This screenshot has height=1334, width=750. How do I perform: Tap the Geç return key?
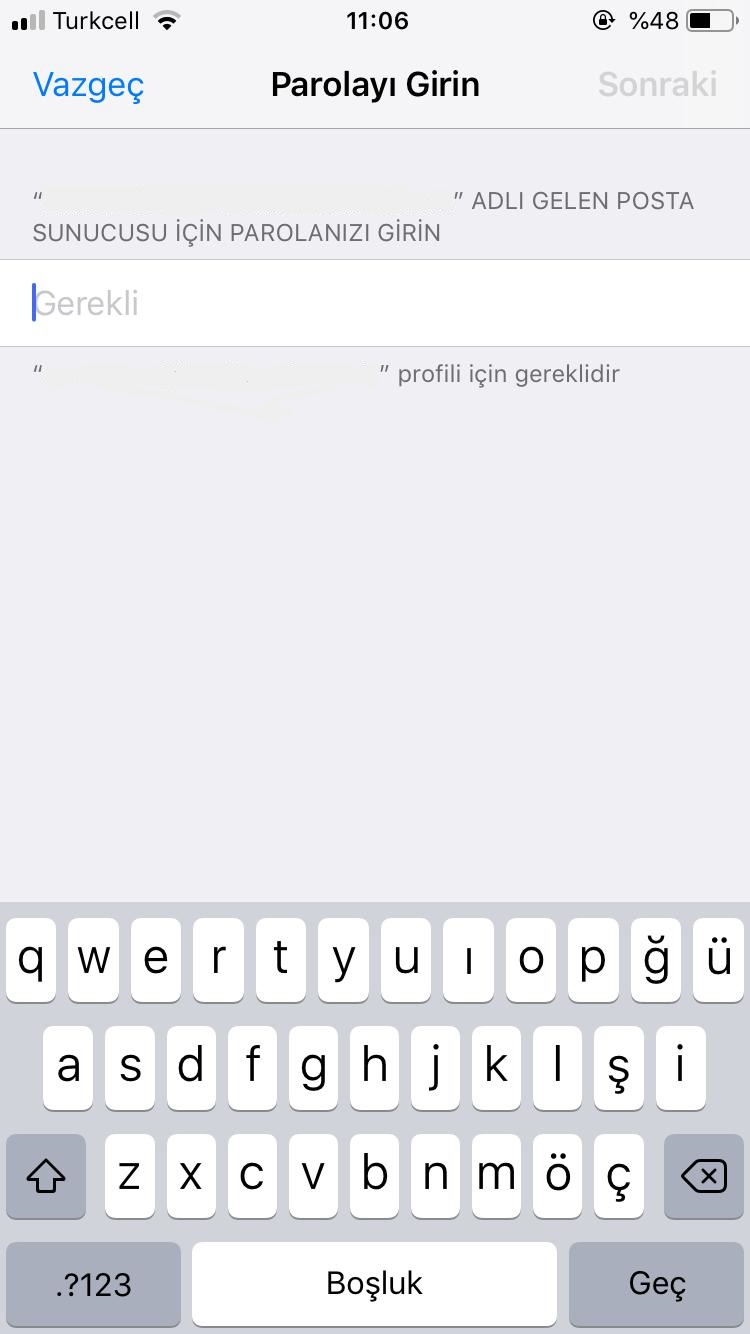point(657,1284)
